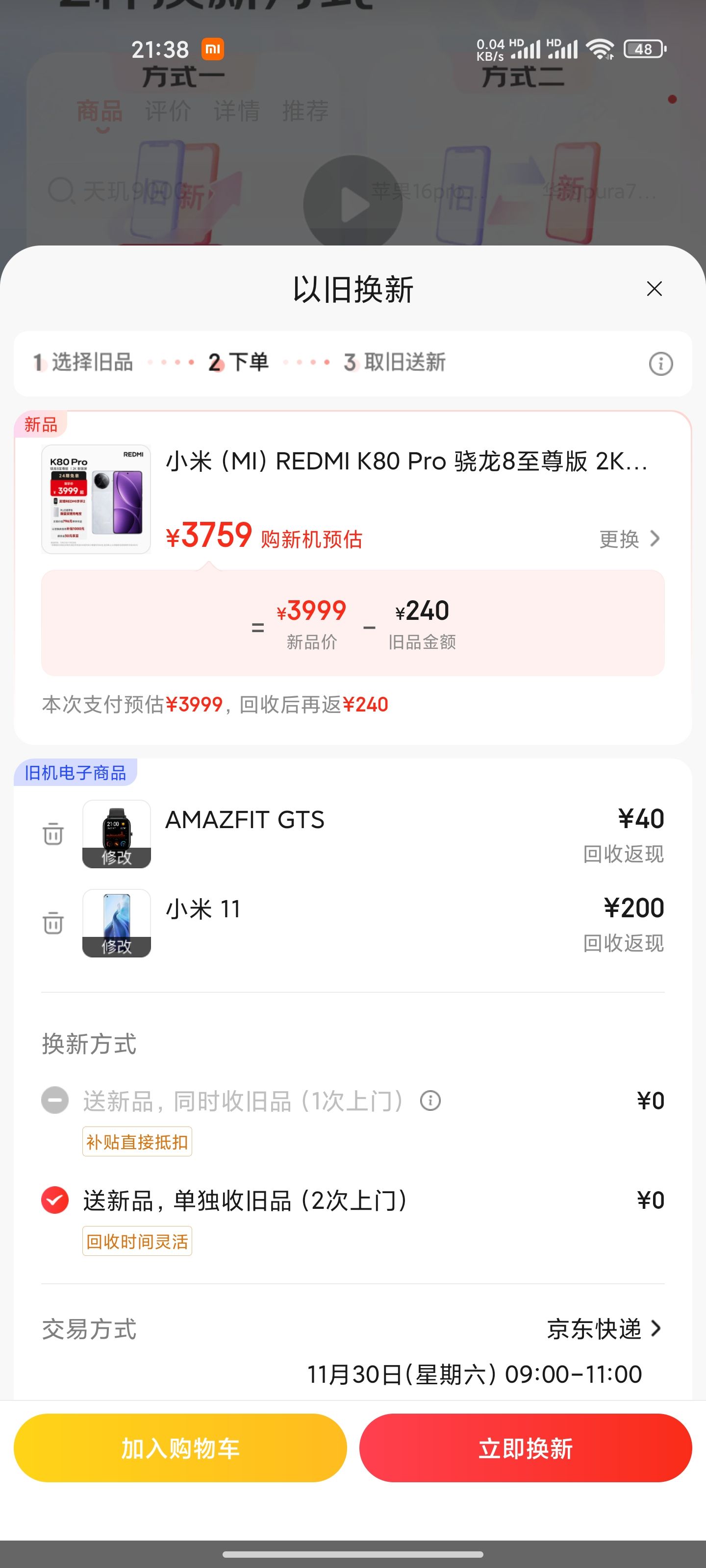Image resolution: width=706 pixels, height=1568 pixels.
Task: Open the REDMI K80 Pro product image
Action: click(96, 499)
